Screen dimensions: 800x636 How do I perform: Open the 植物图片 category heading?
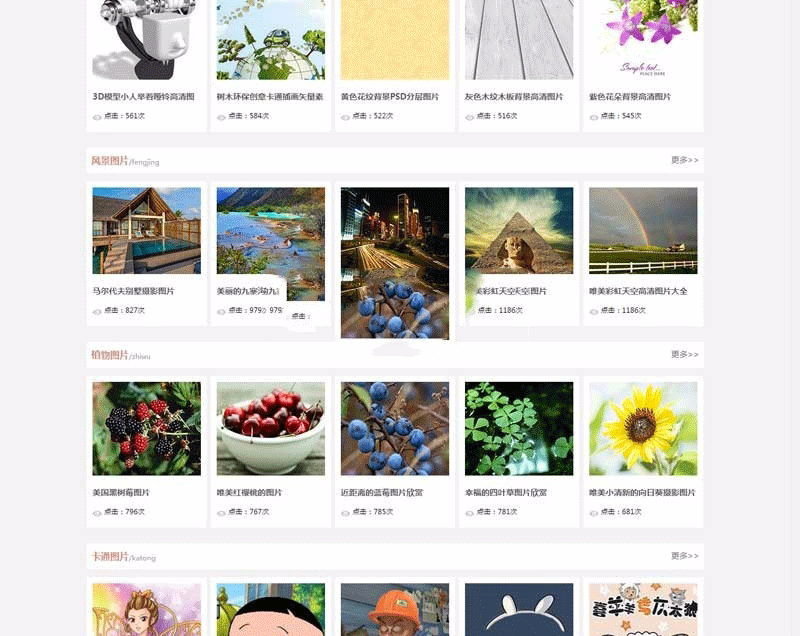coord(110,355)
